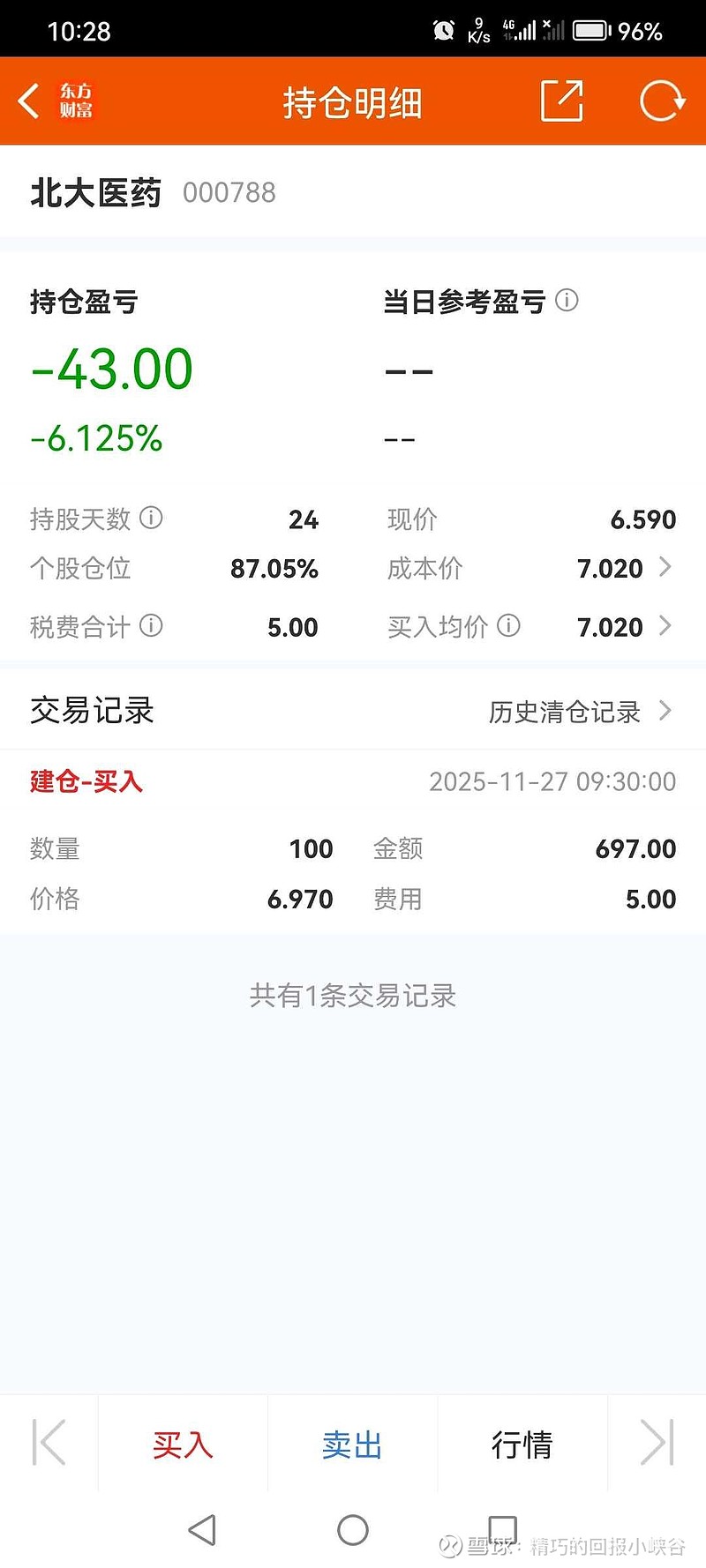Screen dimensions: 706x1568
Task: Refresh the page with the circular arrow icon
Action: click(661, 101)
